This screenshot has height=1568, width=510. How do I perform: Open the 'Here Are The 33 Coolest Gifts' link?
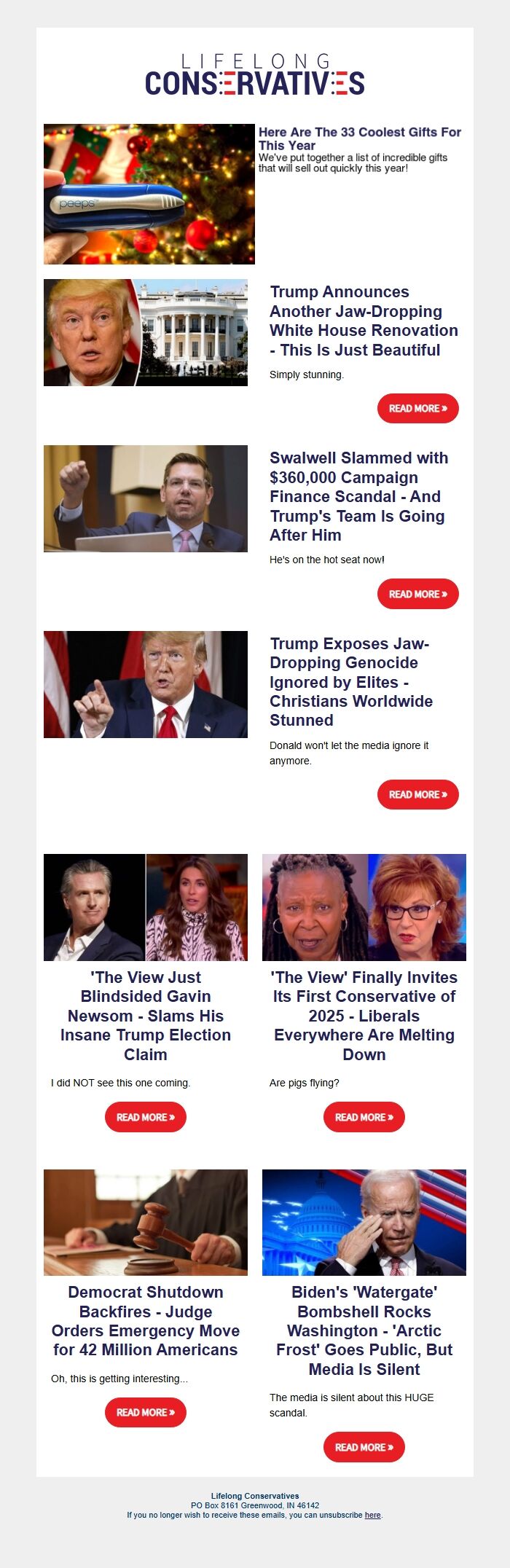[359, 138]
